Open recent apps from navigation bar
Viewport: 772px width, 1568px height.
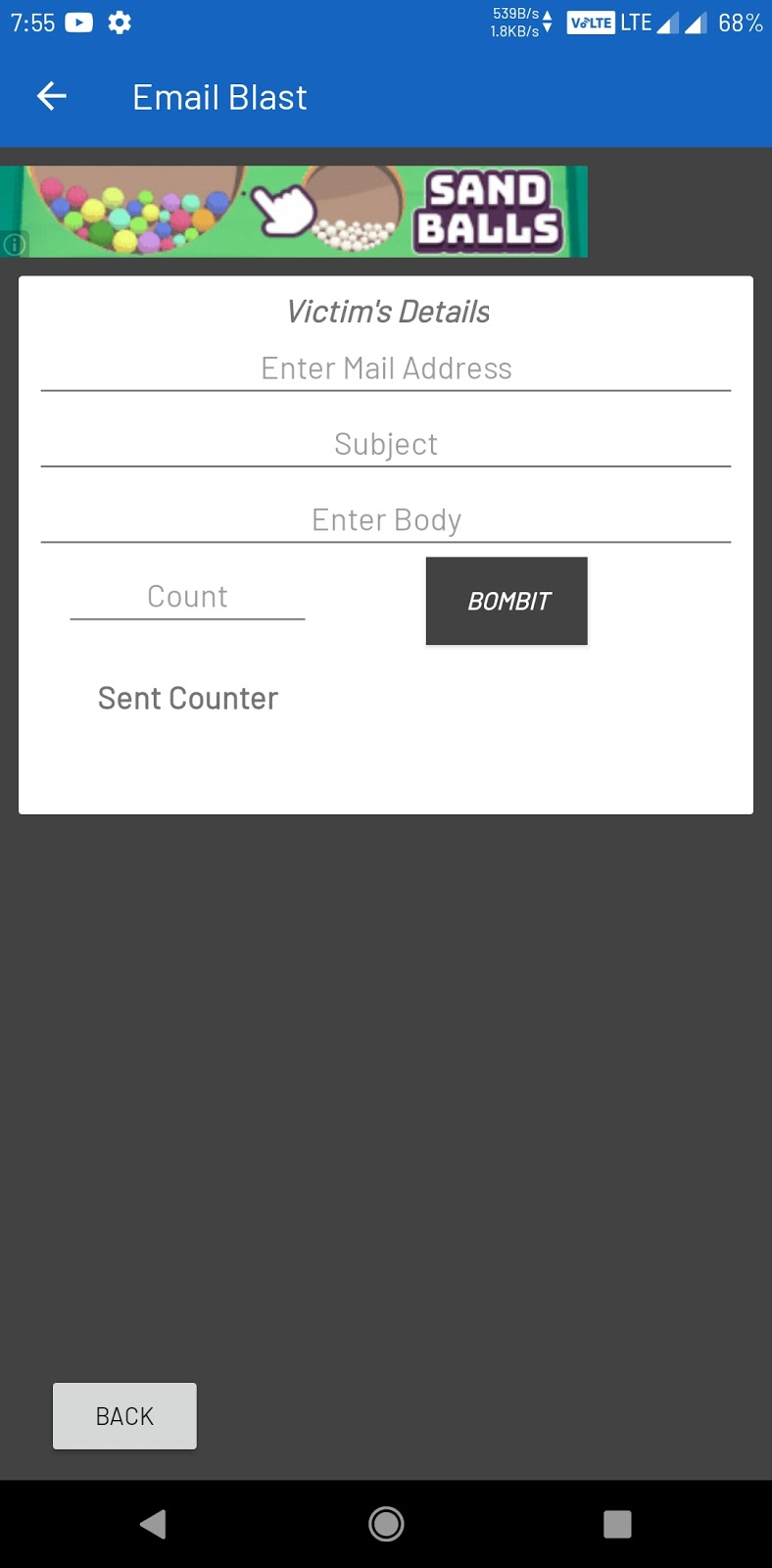(x=617, y=1524)
